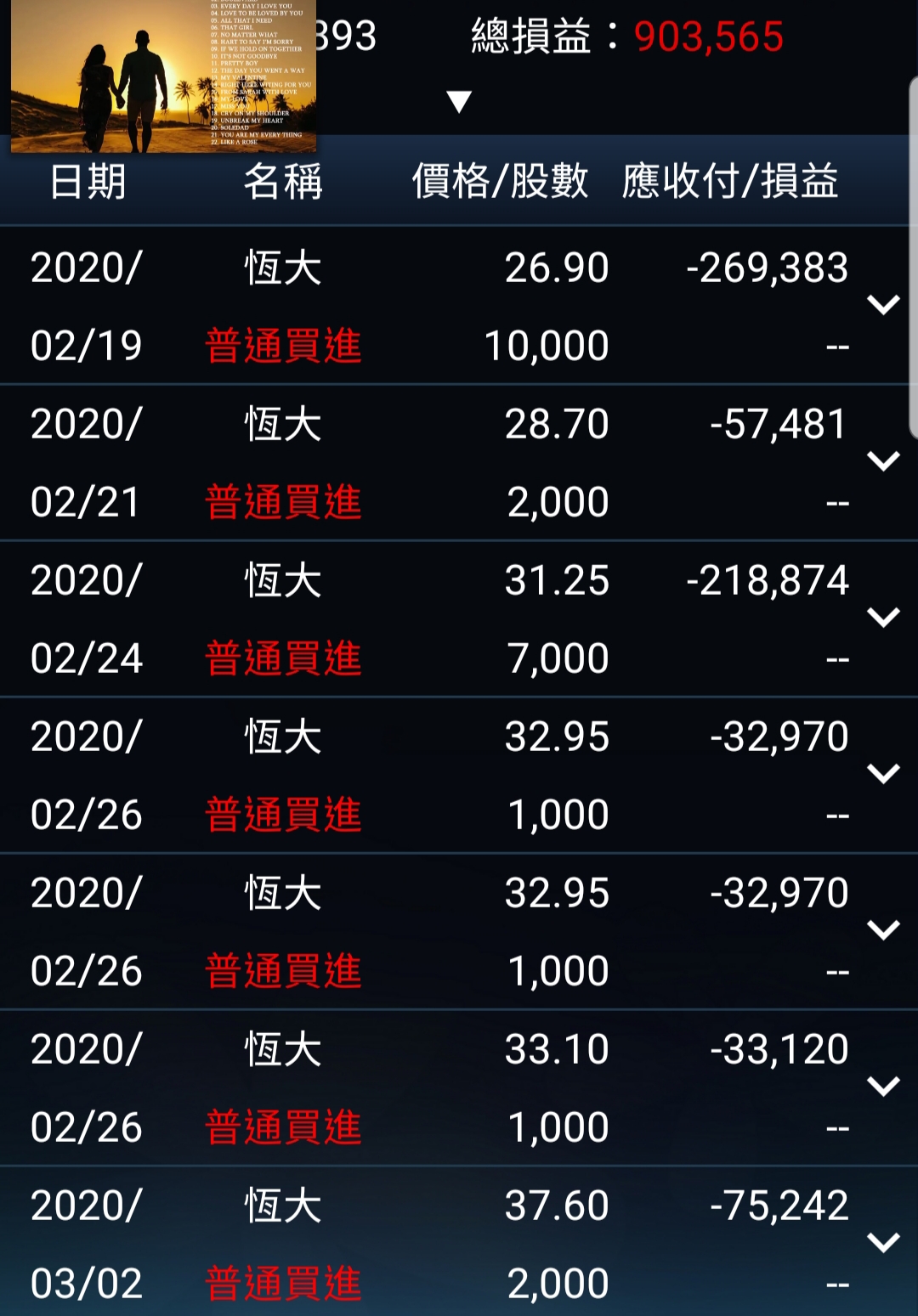Show details of the 02/21 trade at 28.70
The height and width of the screenshot is (1316, 918).
tap(883, 461)
